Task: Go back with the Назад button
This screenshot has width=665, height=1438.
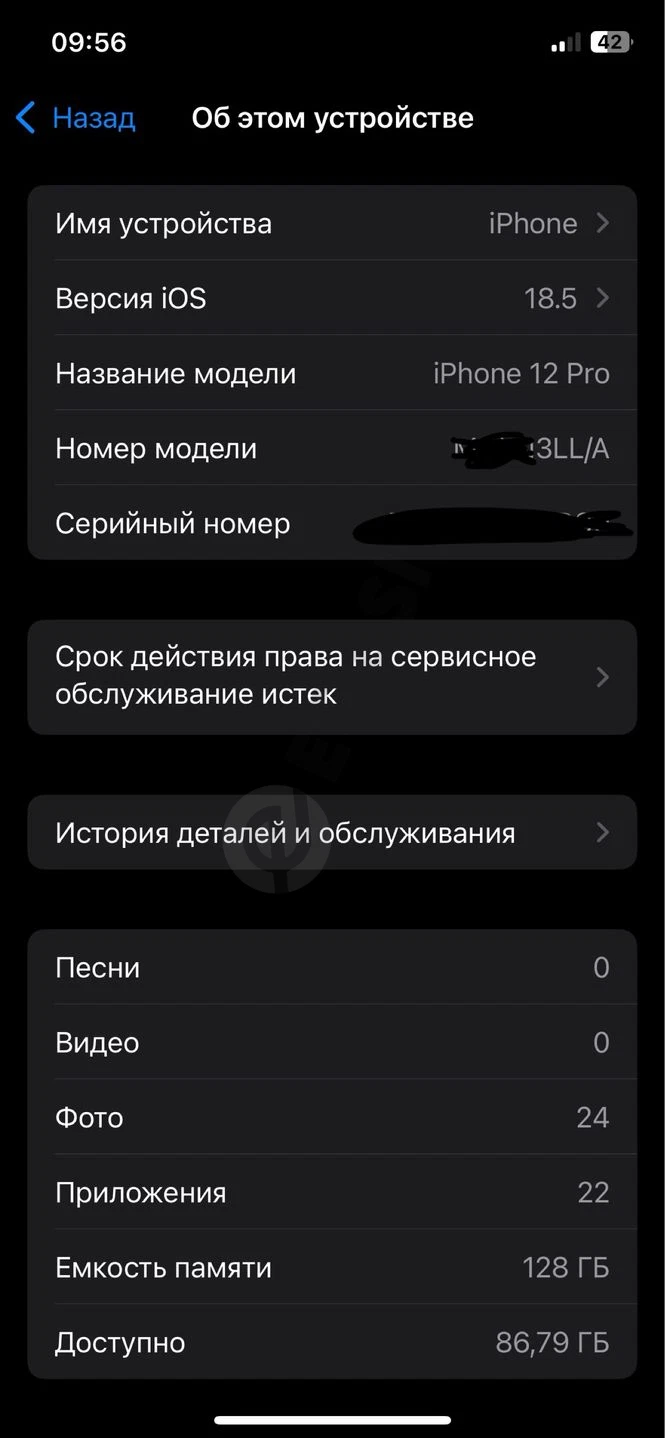Action: click(x=76, y=118)
